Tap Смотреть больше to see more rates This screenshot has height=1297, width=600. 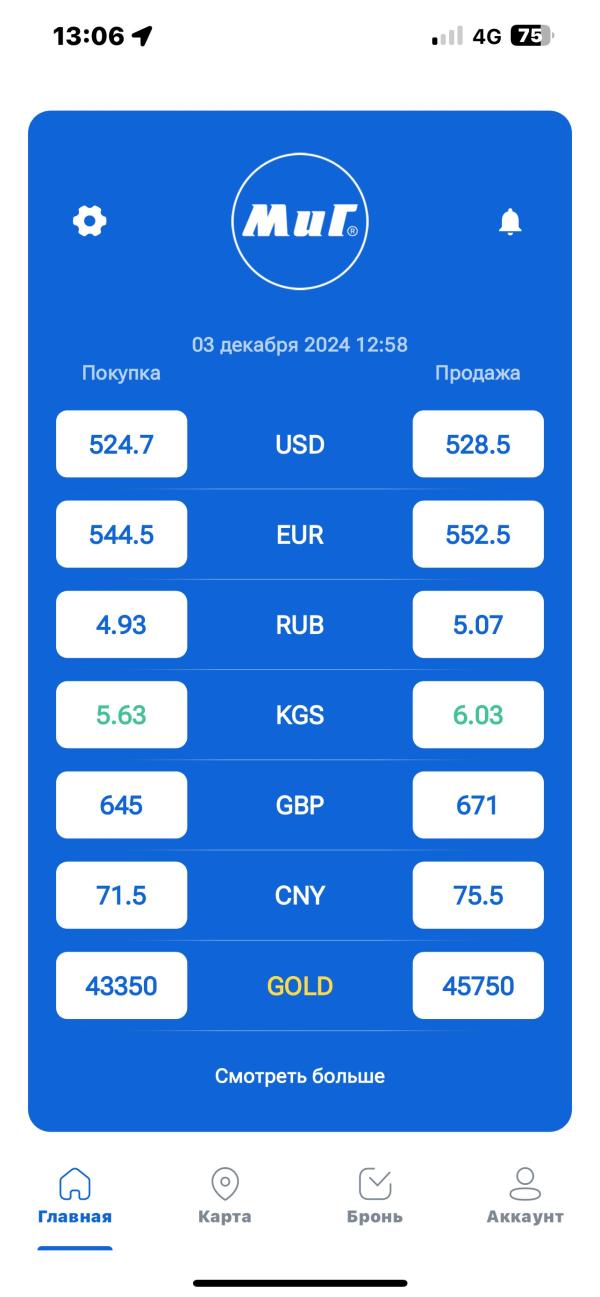coord(300,1076)
